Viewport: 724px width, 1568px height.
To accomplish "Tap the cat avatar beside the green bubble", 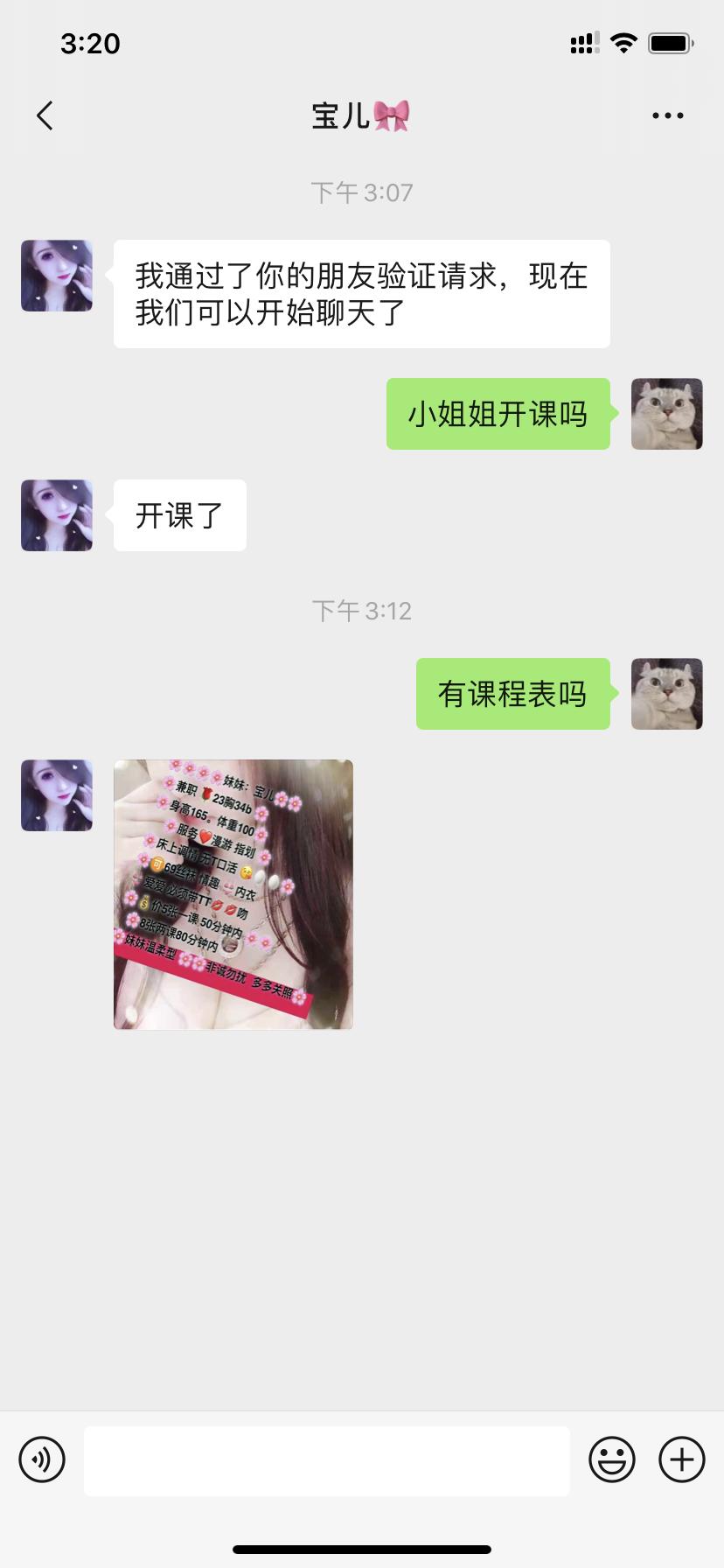I will pyautogui.click(x=667, y=414).
